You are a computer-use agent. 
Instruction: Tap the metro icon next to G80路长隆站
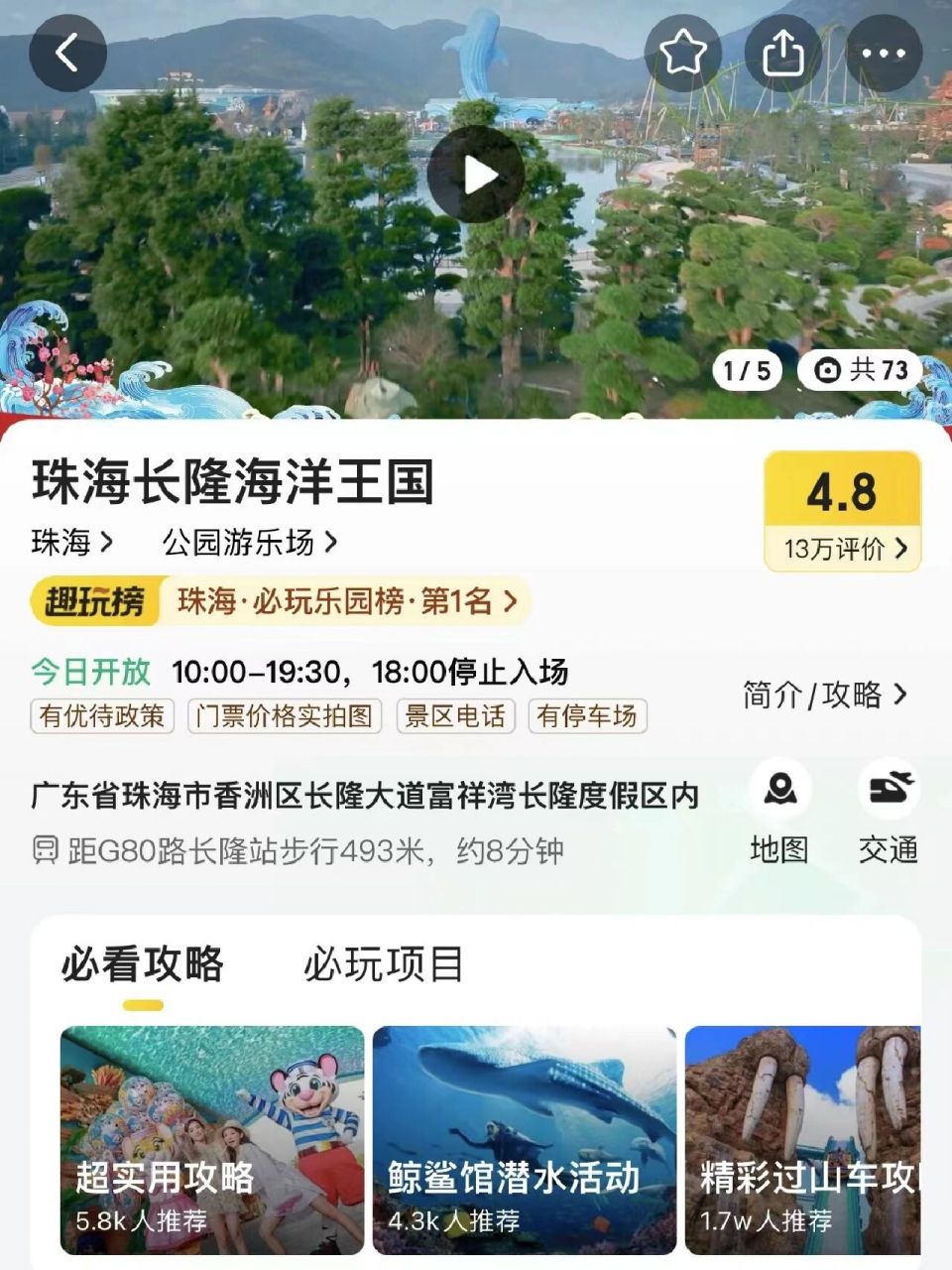pyautogui.click(x=42, y=851)
